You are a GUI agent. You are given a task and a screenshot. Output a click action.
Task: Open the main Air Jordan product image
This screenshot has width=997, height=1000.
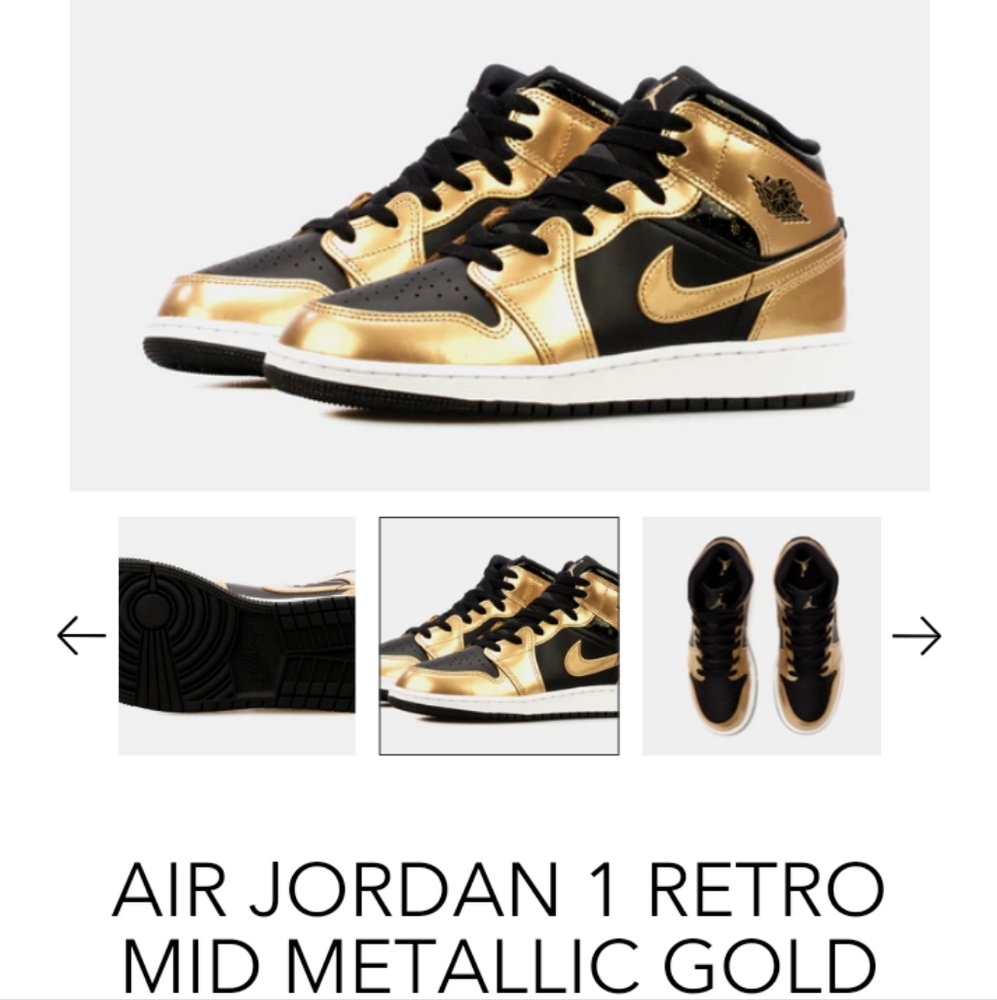click(x=499, y=245)
